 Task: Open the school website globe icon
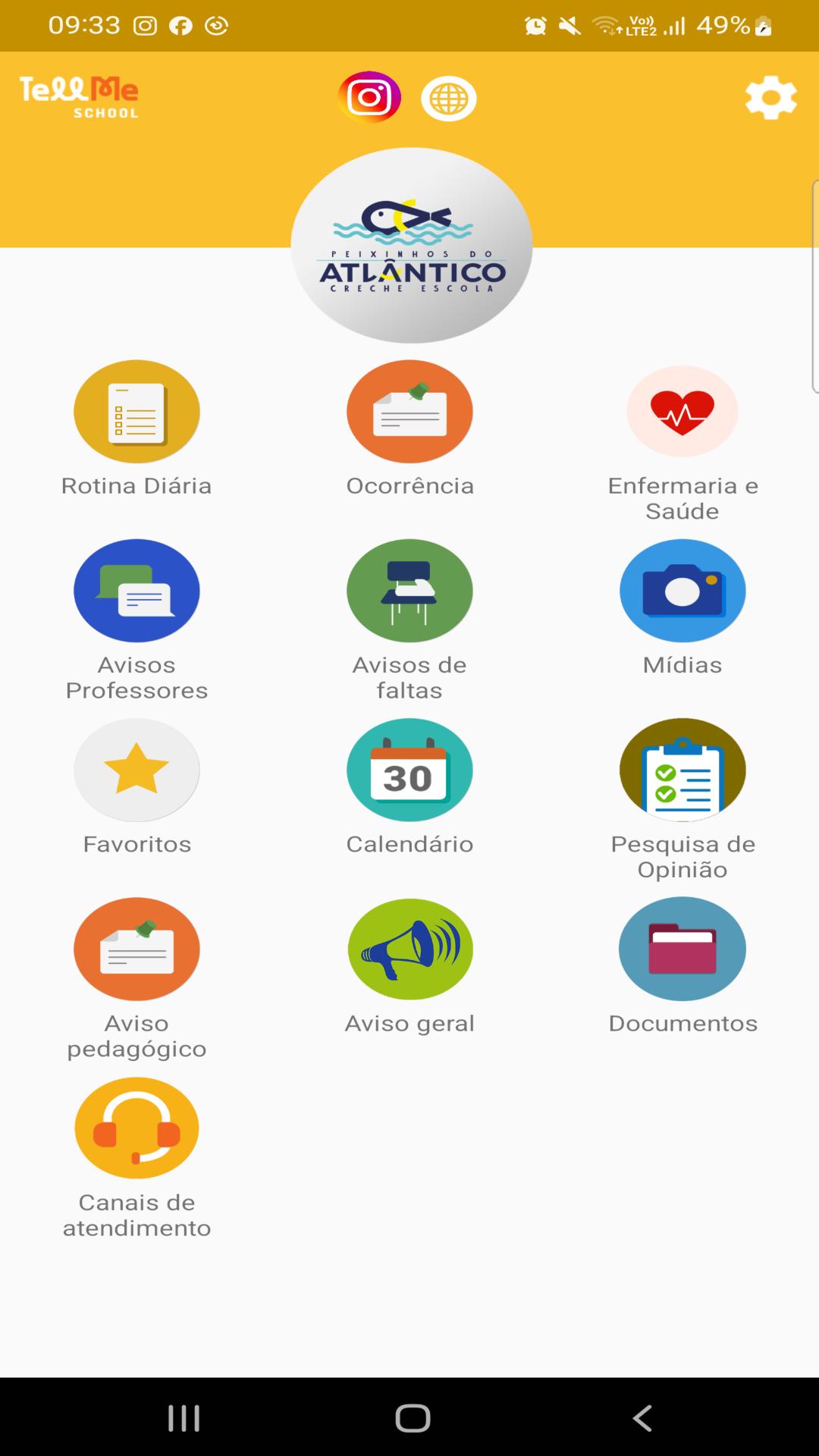pos(449,99)
